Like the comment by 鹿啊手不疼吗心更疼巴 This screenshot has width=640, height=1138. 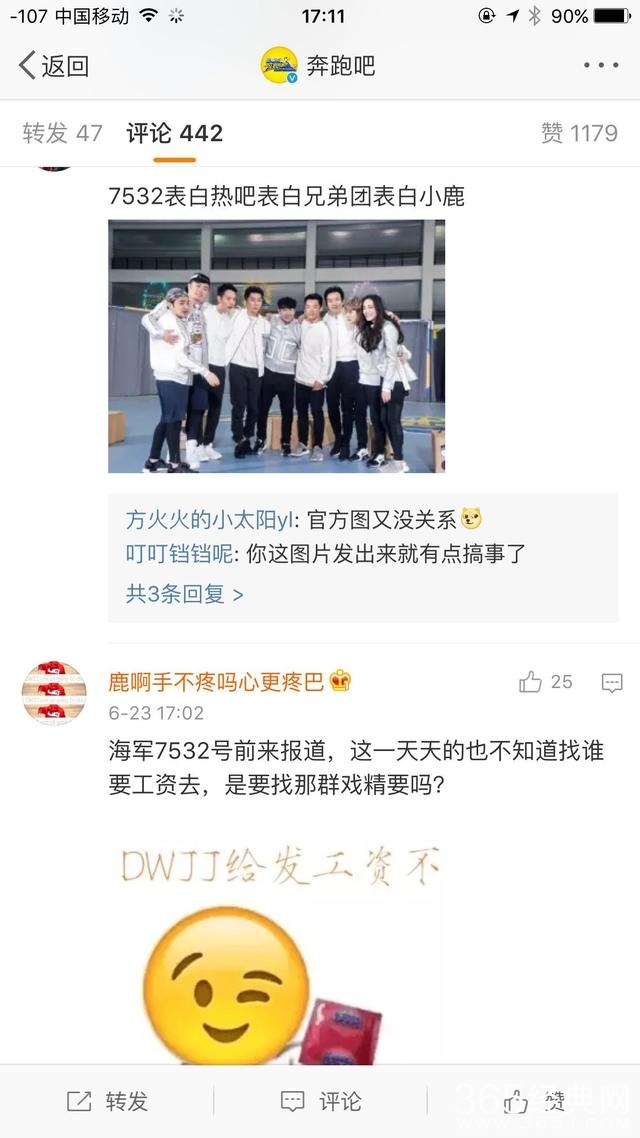[545, 682]
